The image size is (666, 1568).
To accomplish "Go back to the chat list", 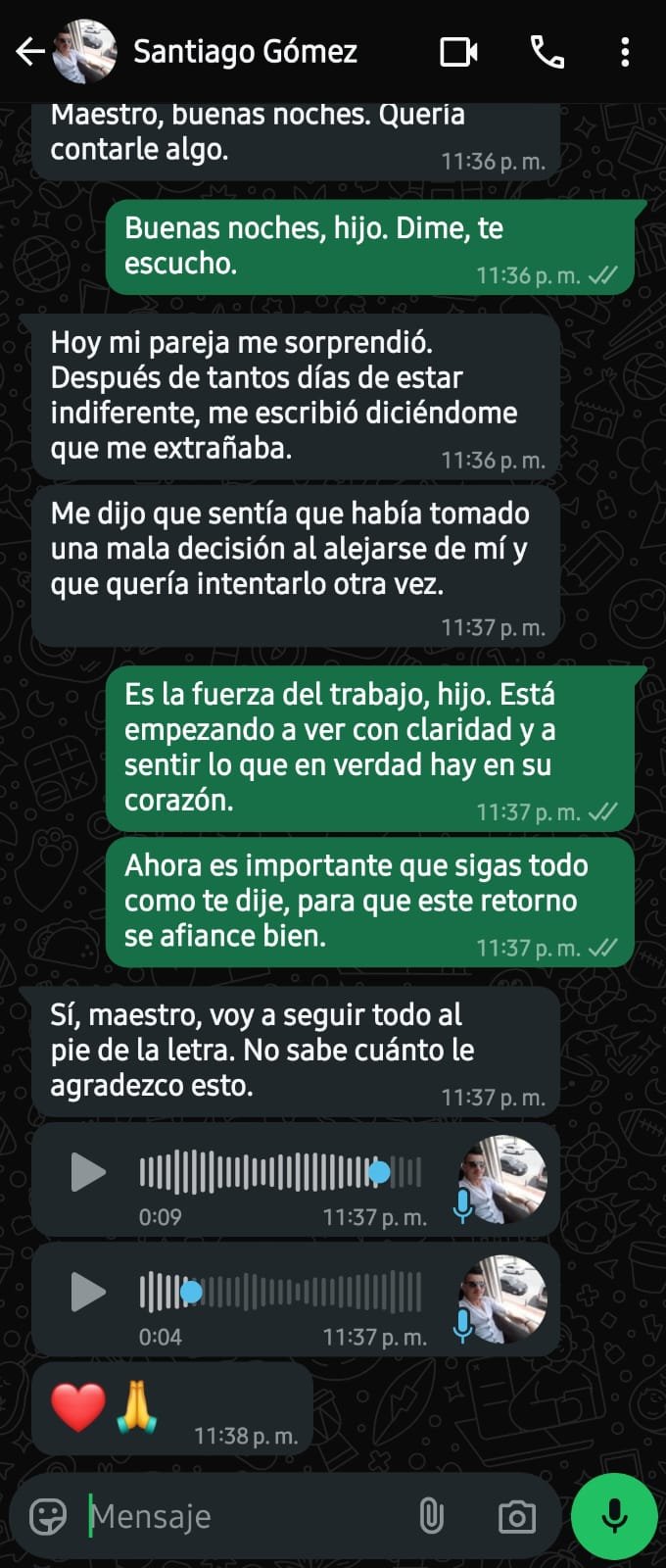I will (30, 52).
